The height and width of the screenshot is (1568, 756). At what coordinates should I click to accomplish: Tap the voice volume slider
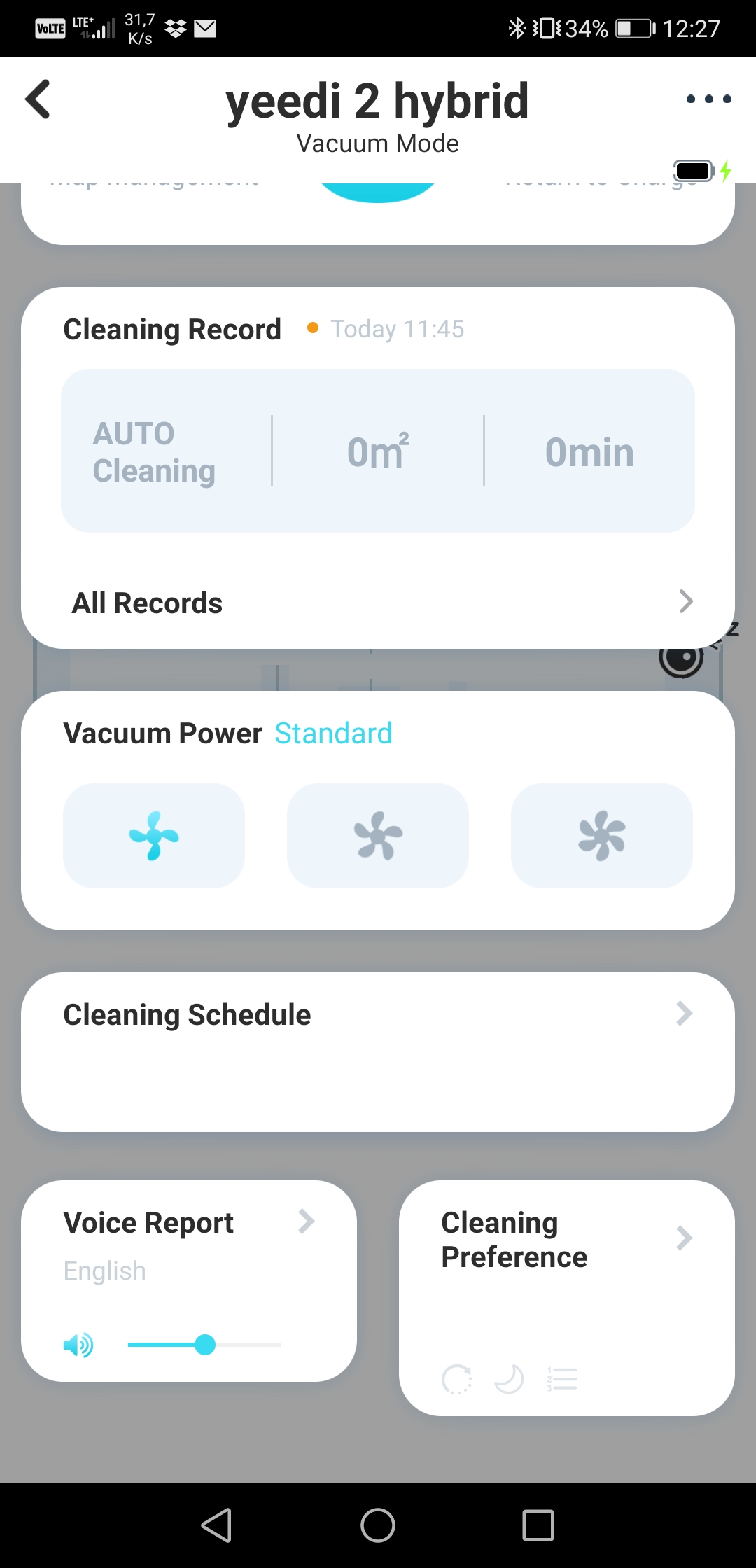pyautogui.click(x=204, y=1345)
